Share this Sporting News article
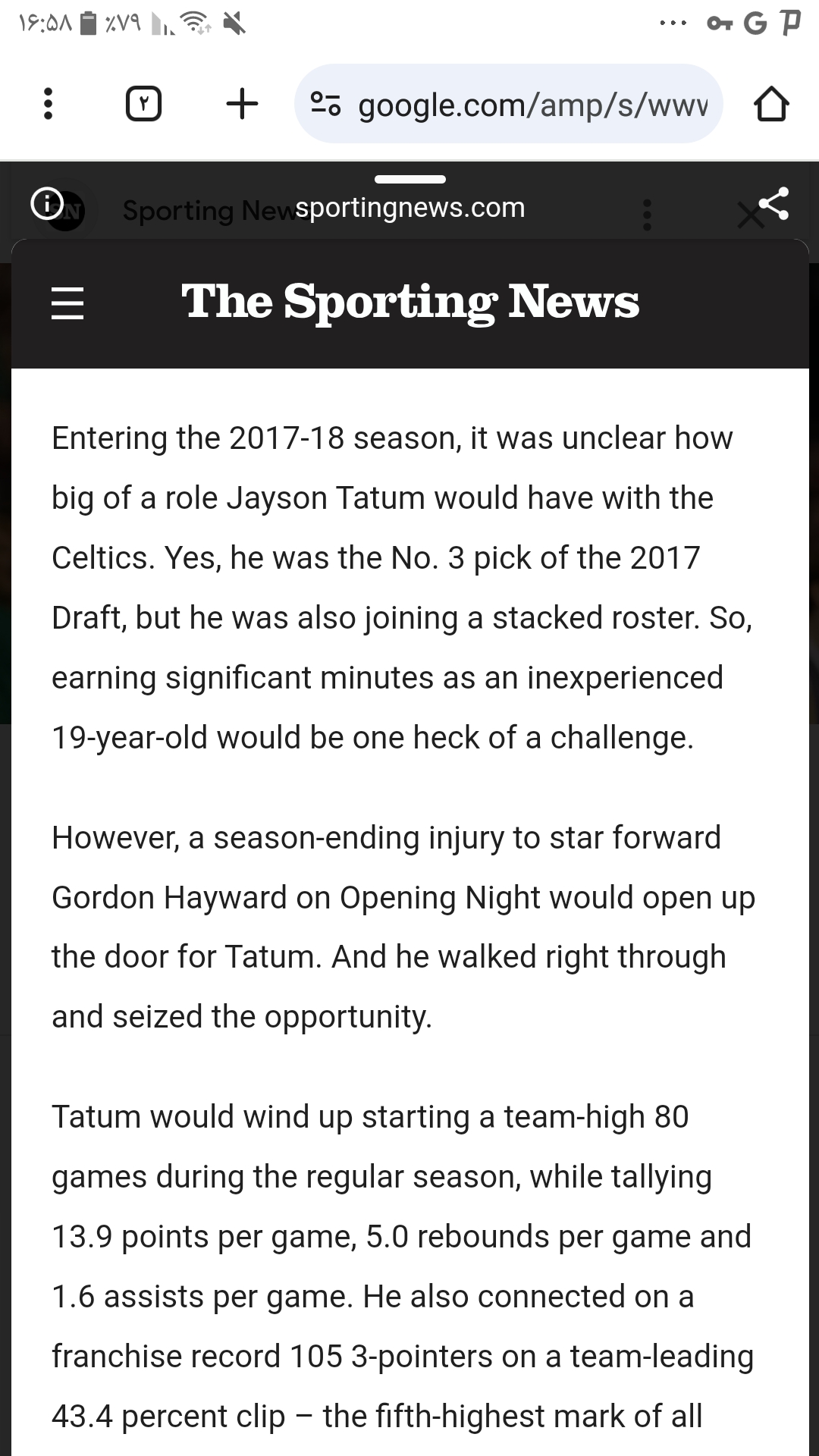 point(773,203)
